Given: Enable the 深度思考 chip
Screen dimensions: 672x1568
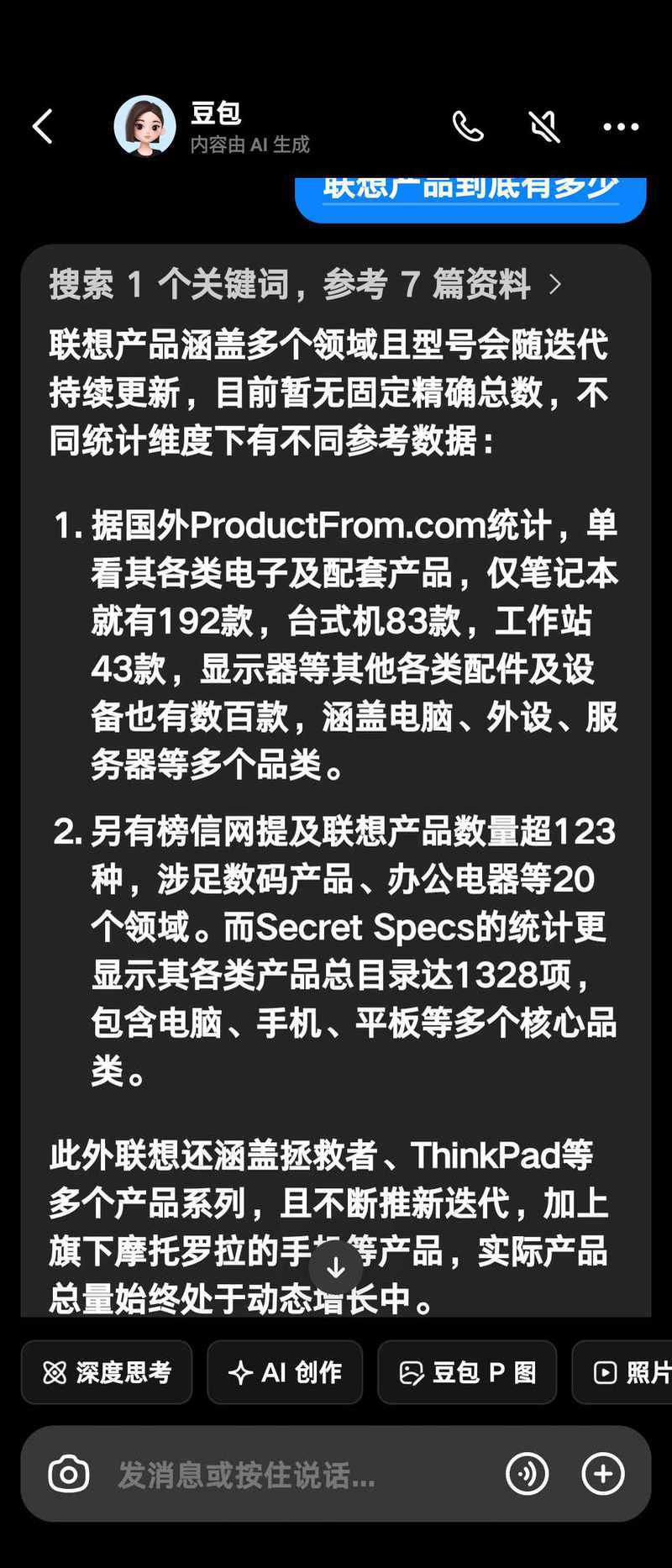Looking at the screenshot, I should [x=107, y=1372].
